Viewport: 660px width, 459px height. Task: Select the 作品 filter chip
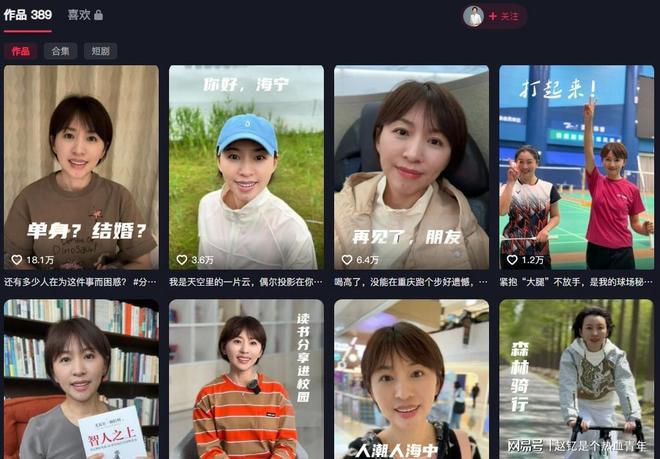[x=19, y=51]
